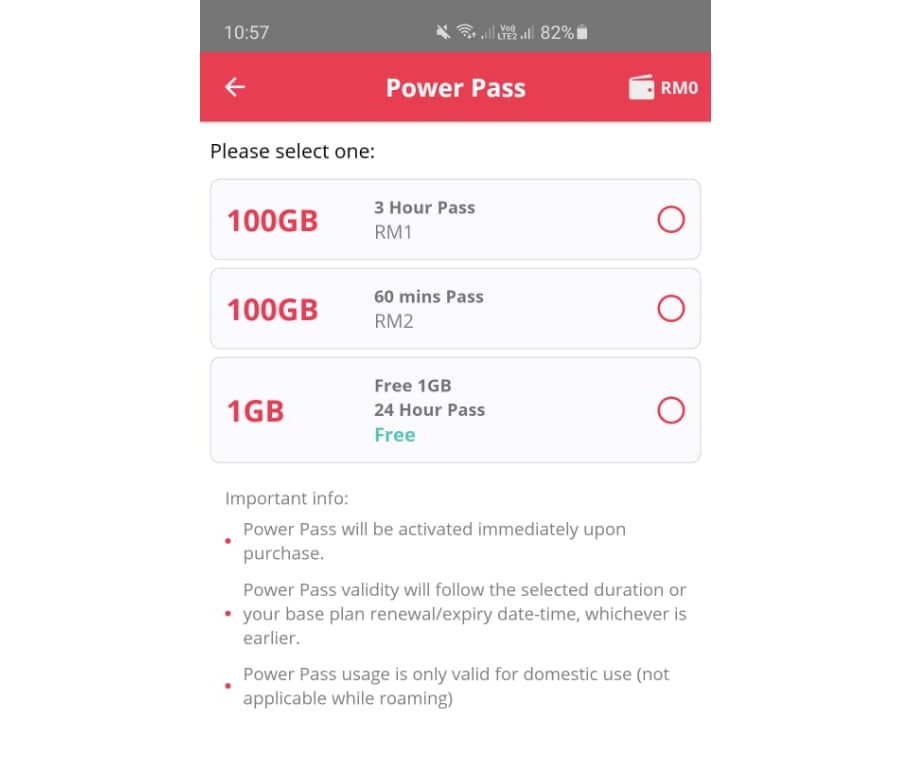Open the RM0 wallet balance
The height and width of the screenshot is (759, 911).
tap(663, 87)
